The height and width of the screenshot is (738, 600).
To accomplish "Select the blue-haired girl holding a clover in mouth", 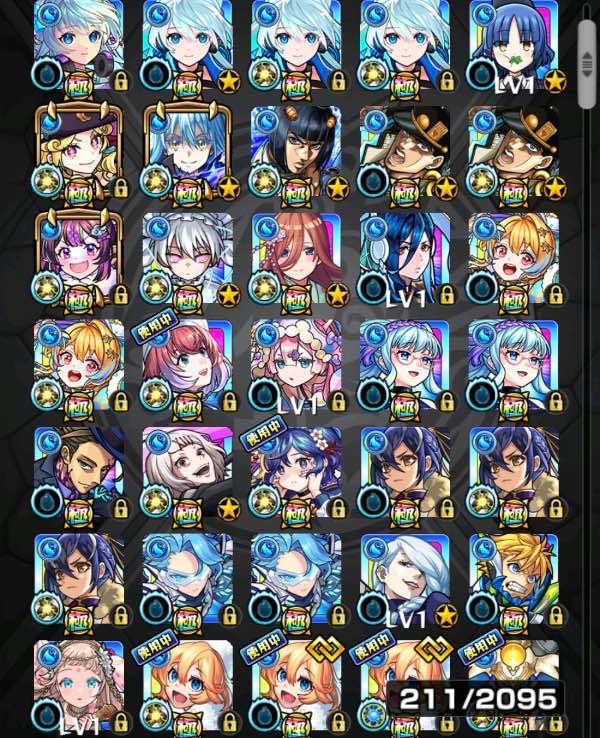I will pyautogui.click(x=513, y=45).
